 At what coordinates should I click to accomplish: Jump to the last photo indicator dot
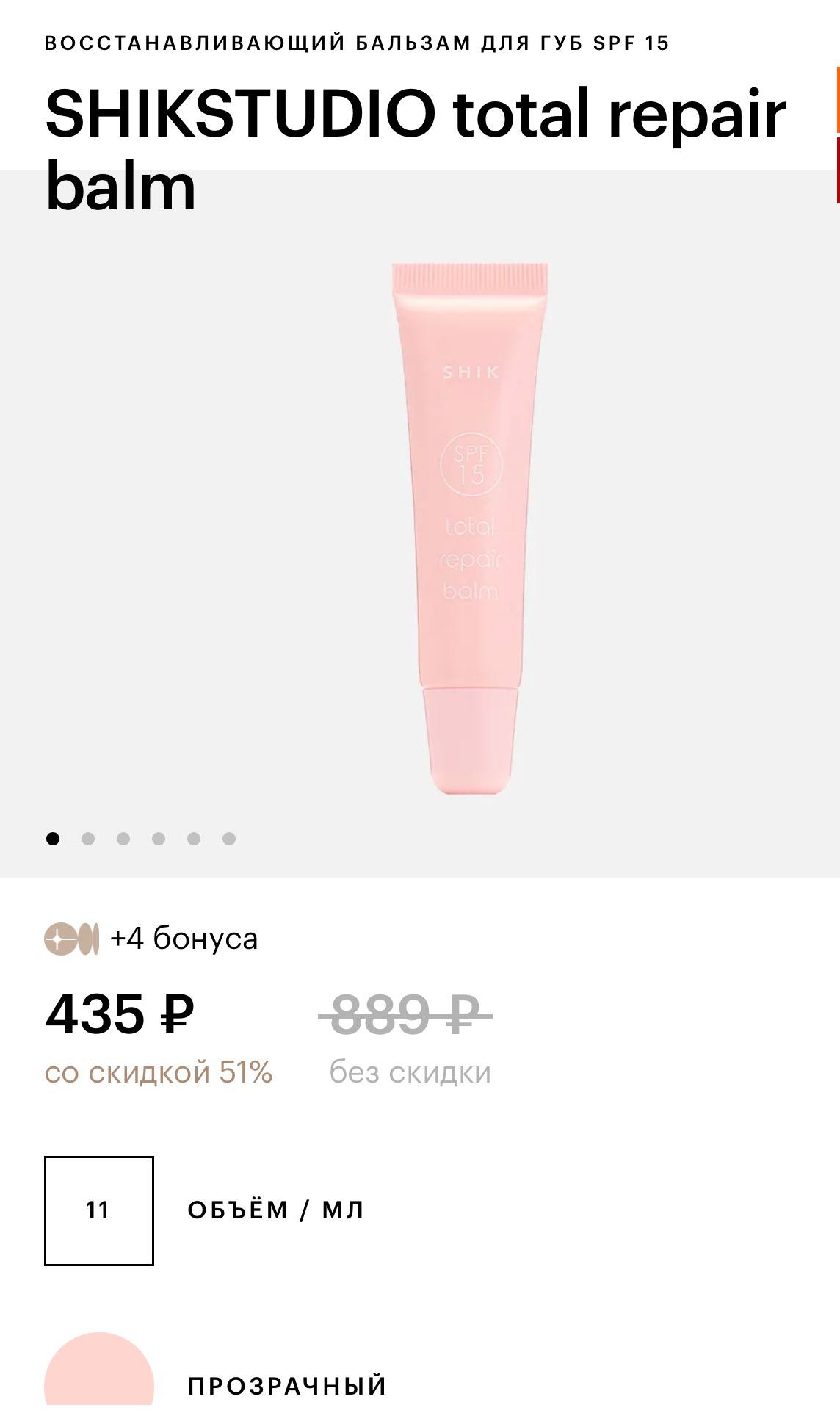(x=229, y=839)
